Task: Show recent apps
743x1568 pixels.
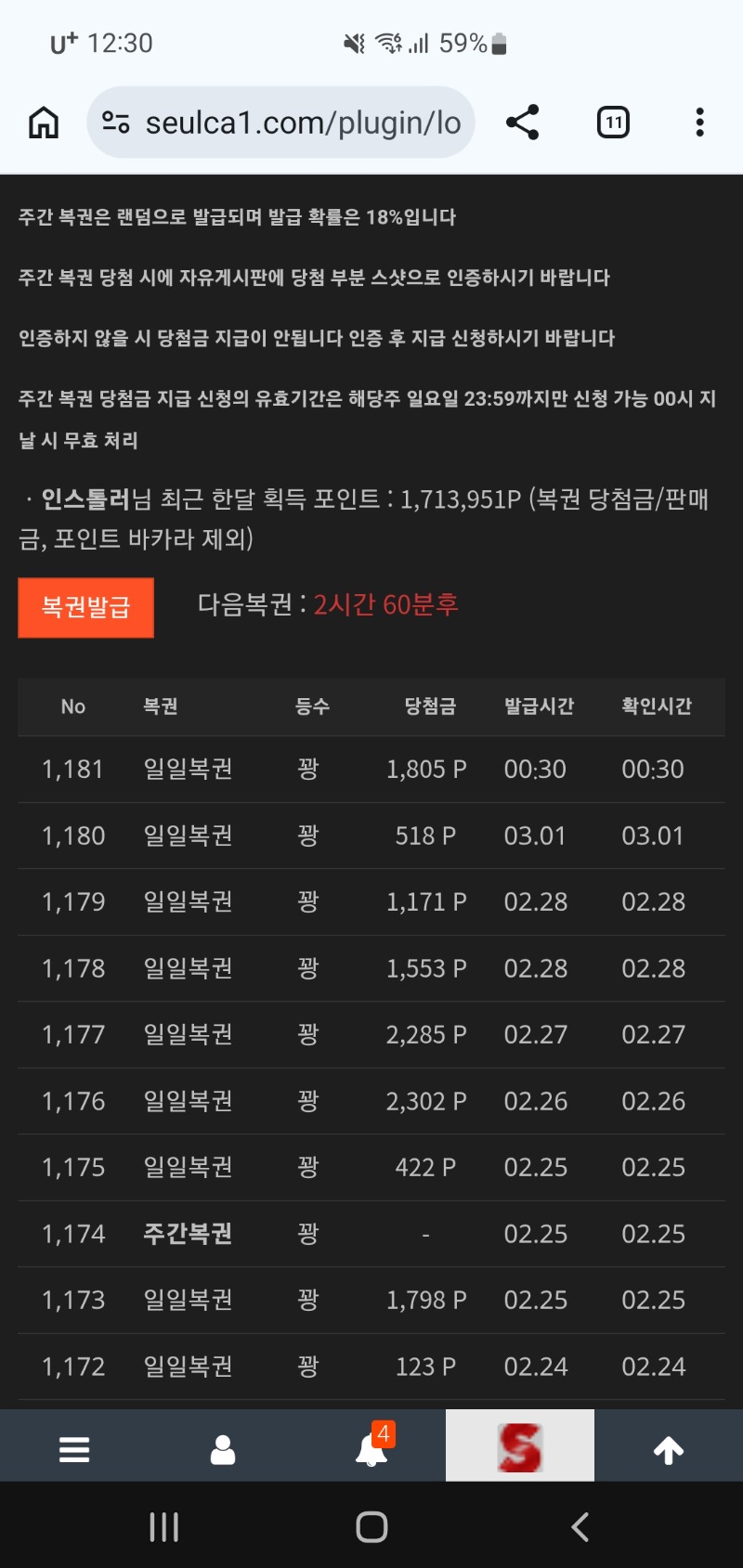Action: [164, 1527]
